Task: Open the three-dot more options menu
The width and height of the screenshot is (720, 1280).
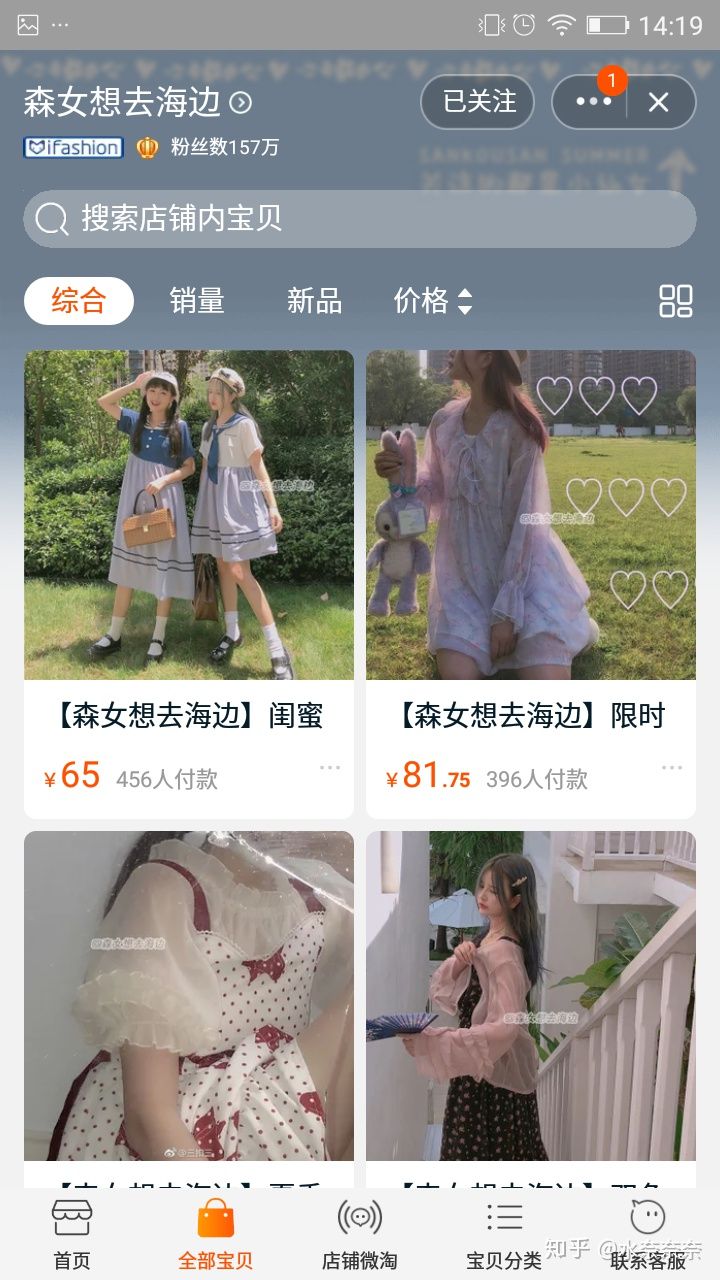Action: (592, 102)
